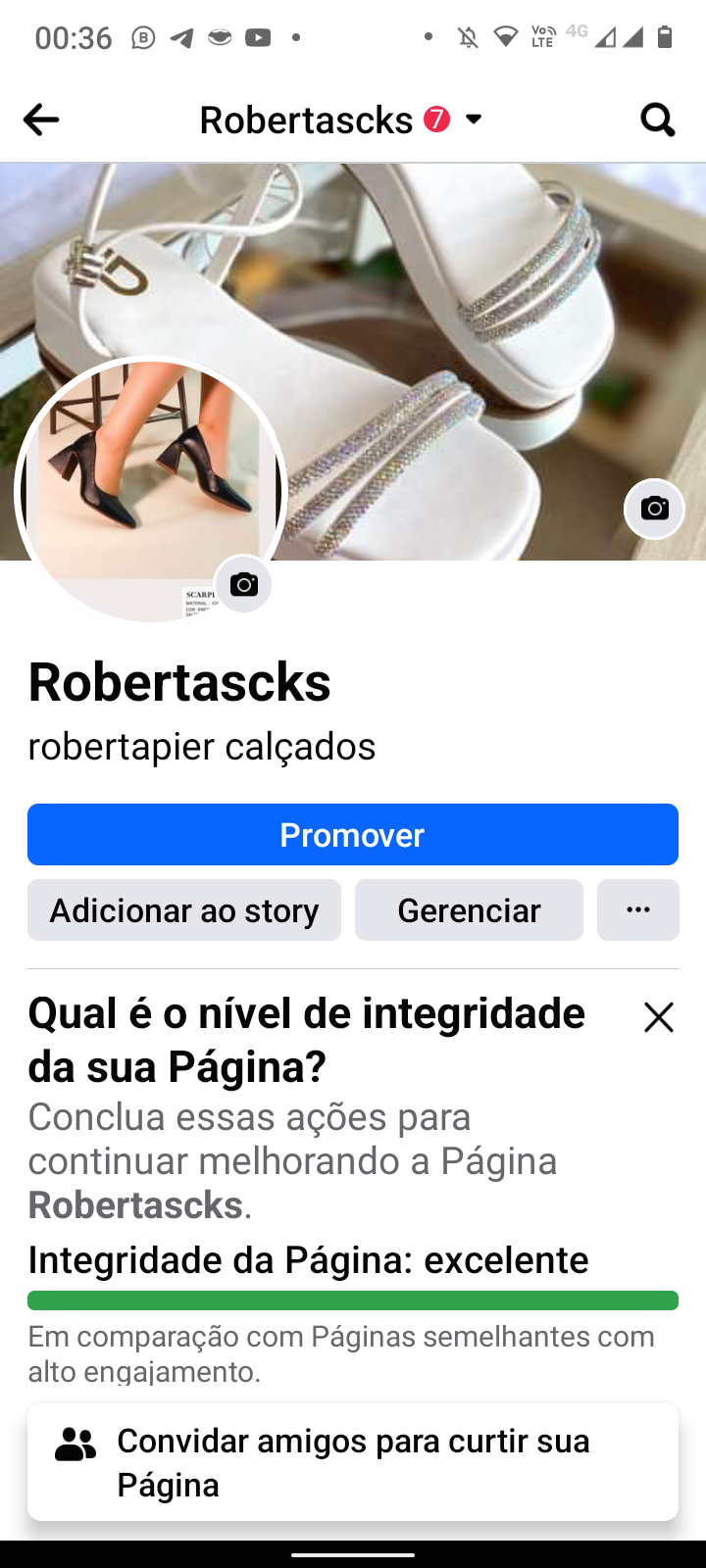706x1568 pixels.
Task: Tap the Promover button
Action: [353, 835]
